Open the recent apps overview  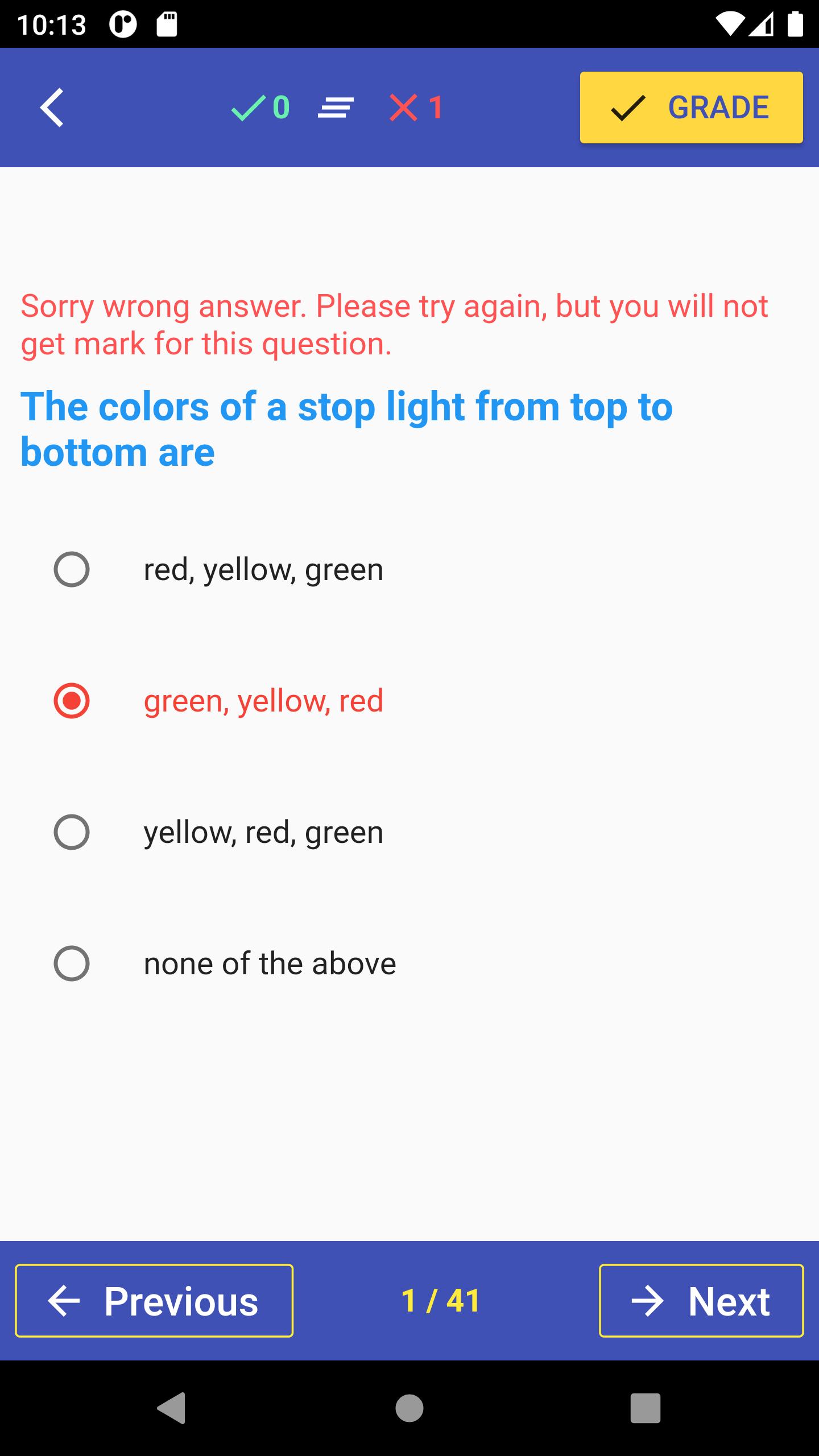[646, 1408]
